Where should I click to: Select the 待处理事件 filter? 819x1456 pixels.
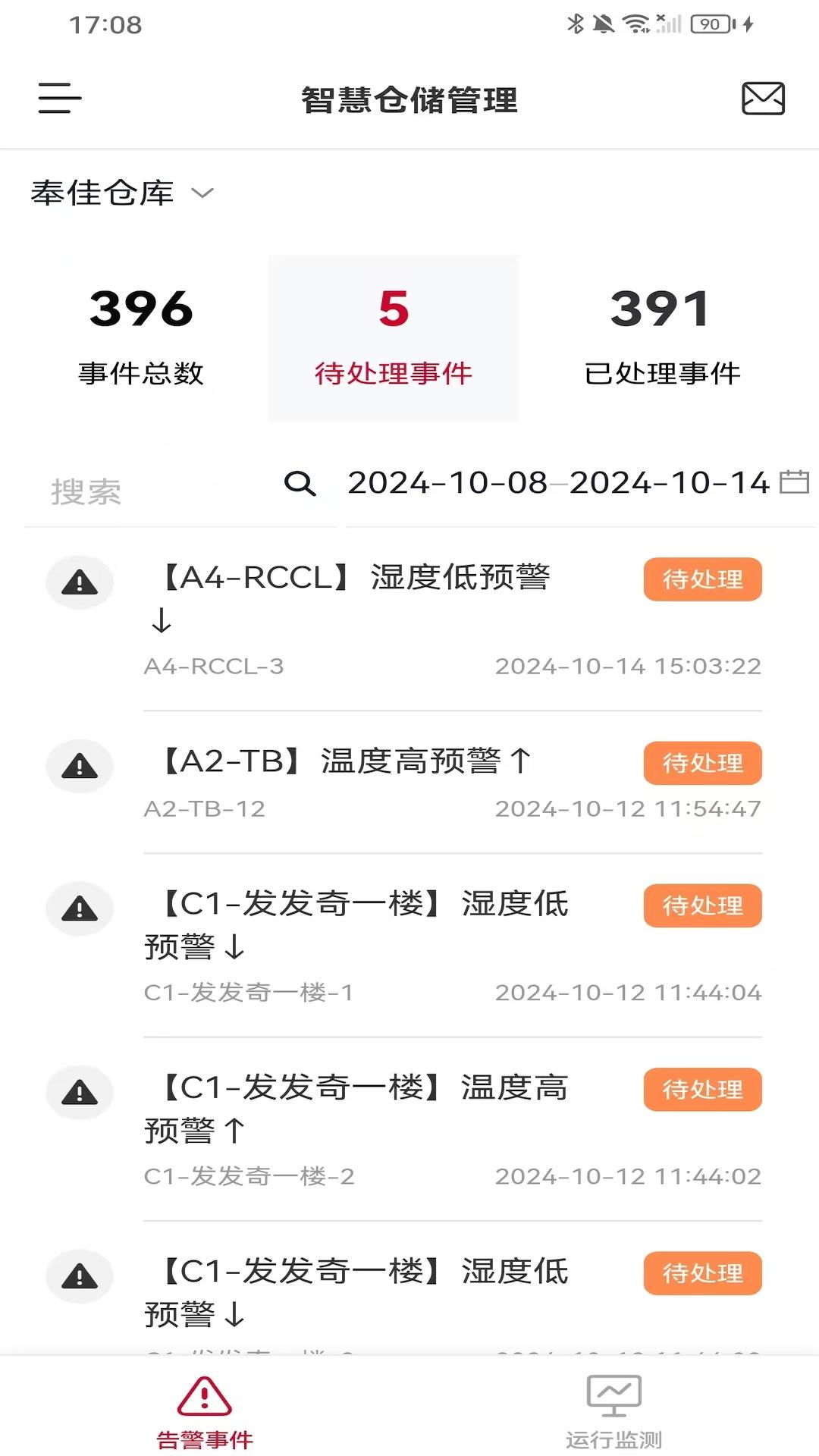[394, 337]
